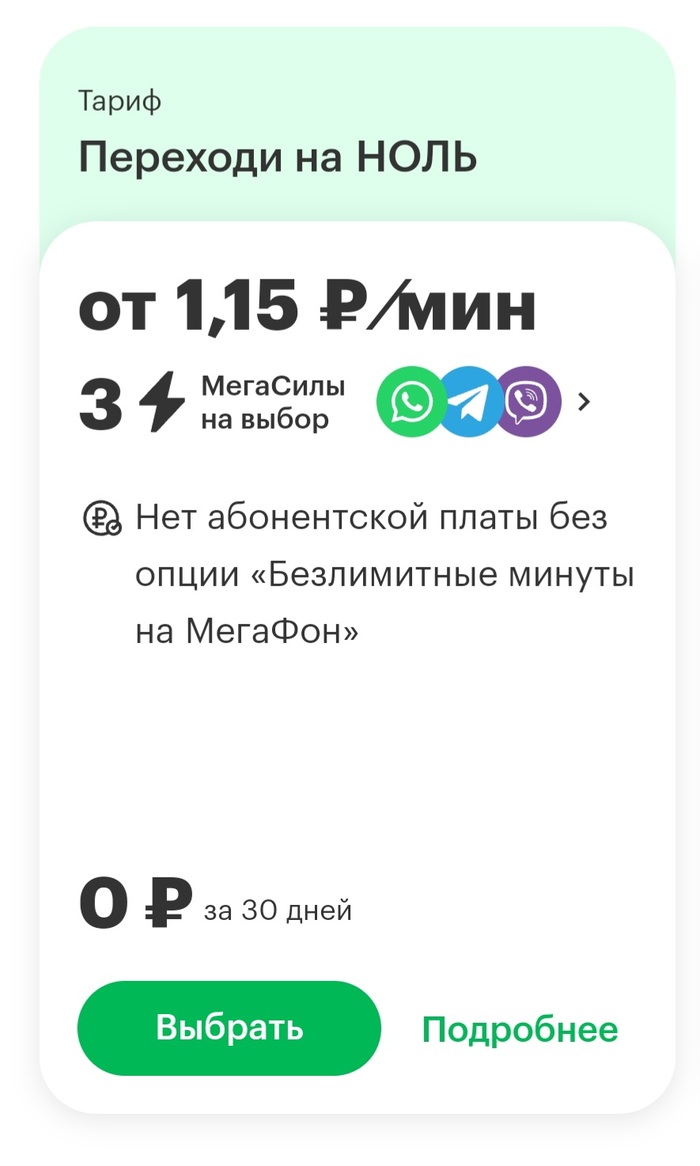Screen dimensions: 700x1166
Task: Expand the МегаСилы options chevron
Action: click(585, 402)
